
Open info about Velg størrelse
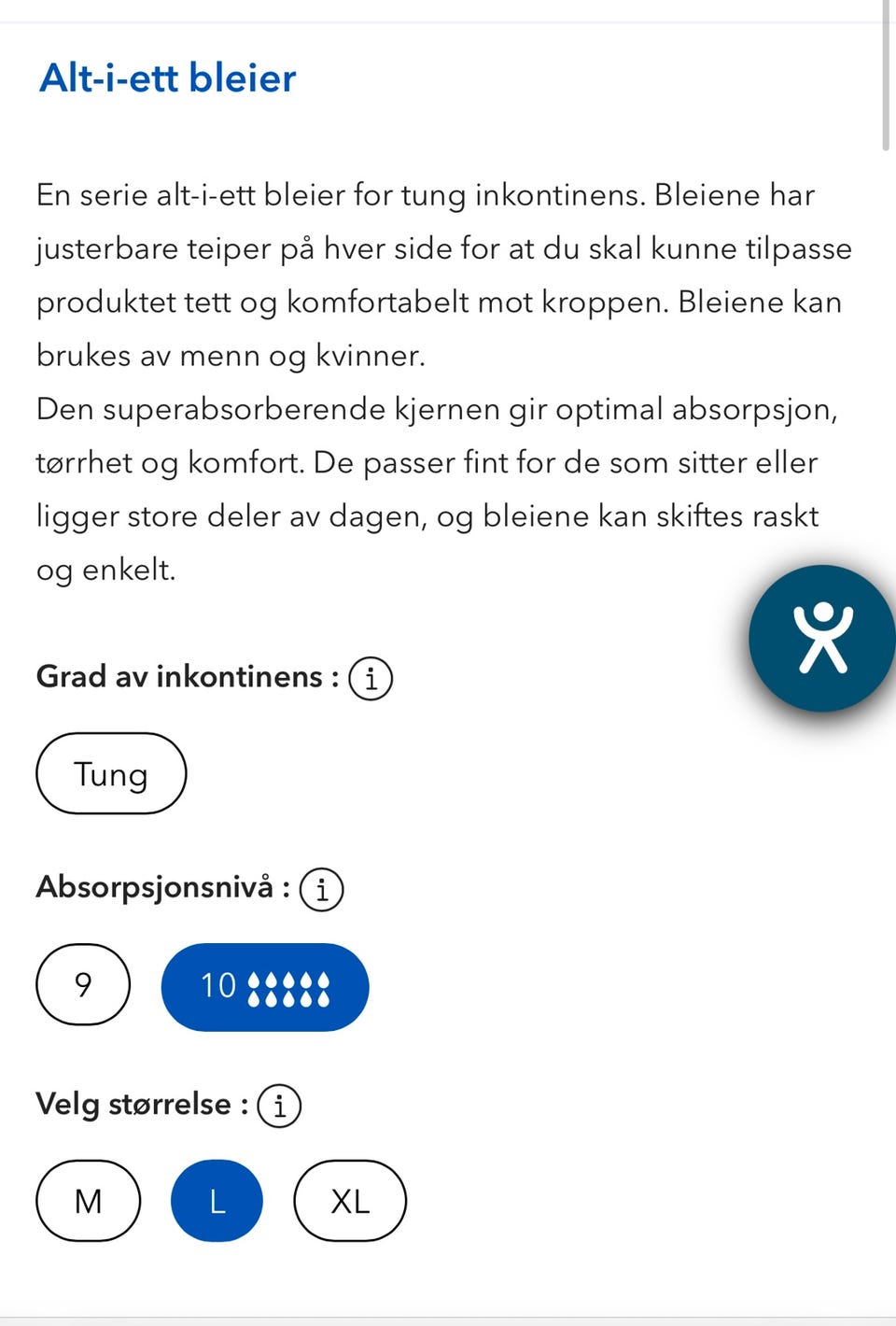click(x=279, y=1106)
